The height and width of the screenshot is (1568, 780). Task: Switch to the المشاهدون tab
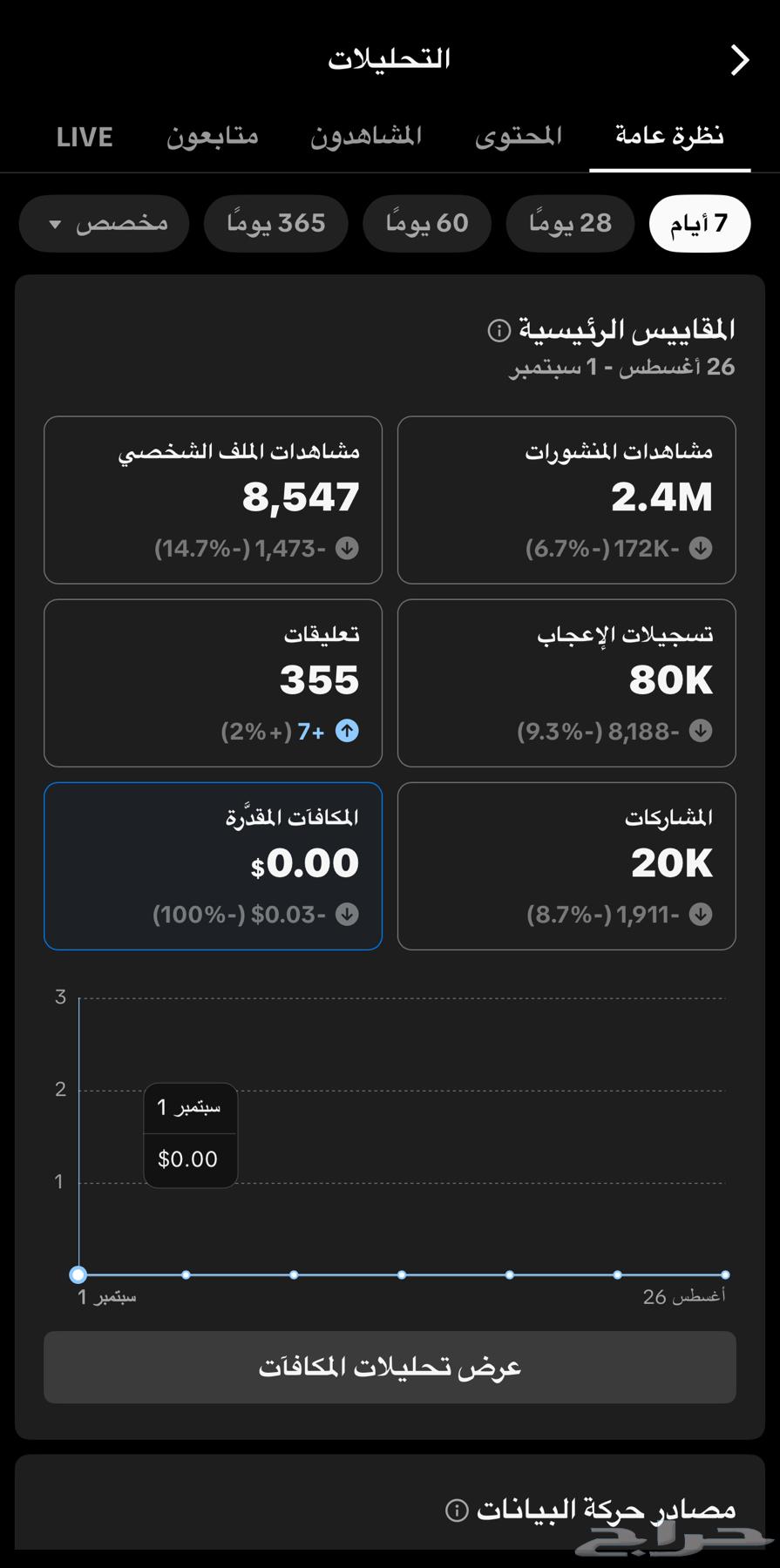tap(366, 137)
